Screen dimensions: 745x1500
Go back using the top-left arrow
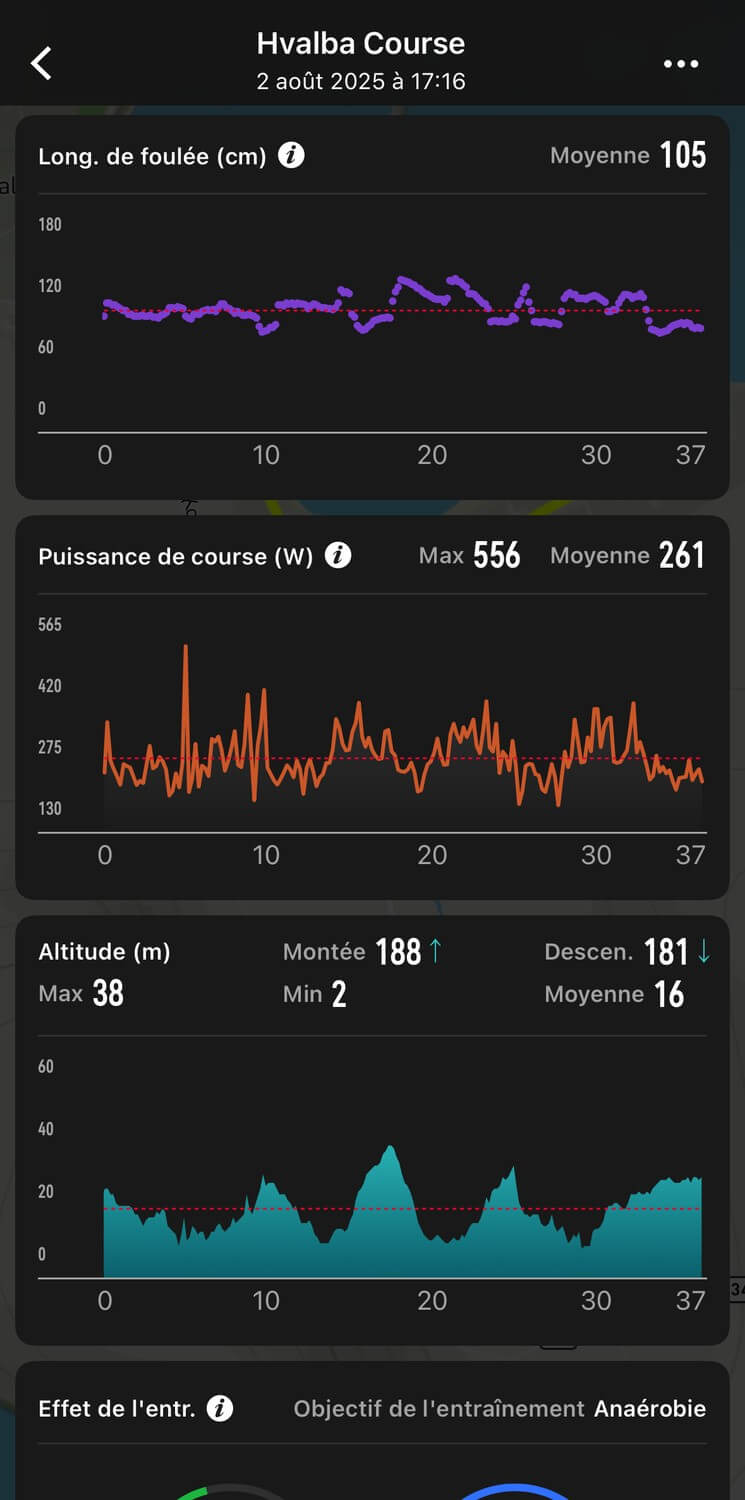41,63
